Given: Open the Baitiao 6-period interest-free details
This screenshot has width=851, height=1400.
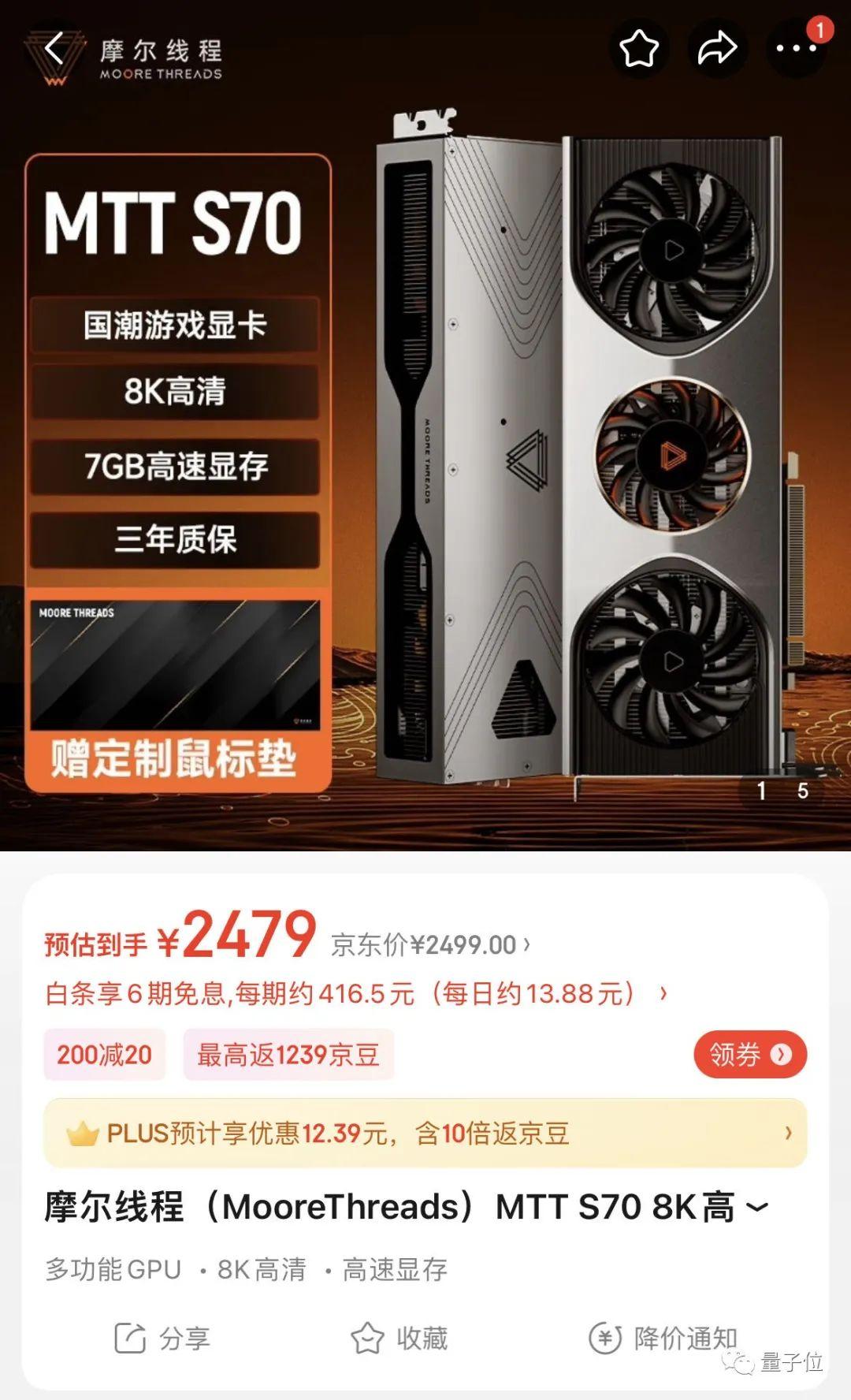Looking at the screenshot, I should (x=355, y=993).
